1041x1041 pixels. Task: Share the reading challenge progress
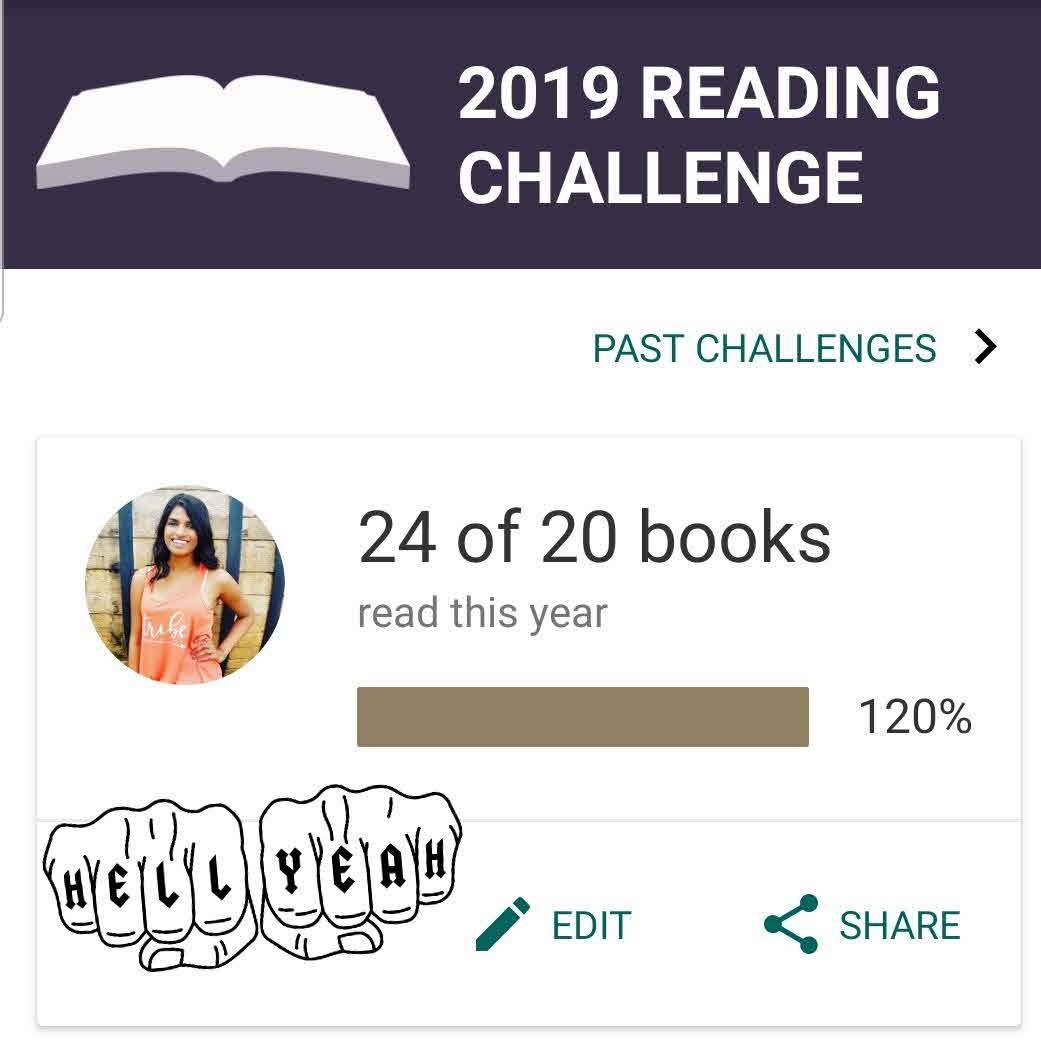[861, 924]
